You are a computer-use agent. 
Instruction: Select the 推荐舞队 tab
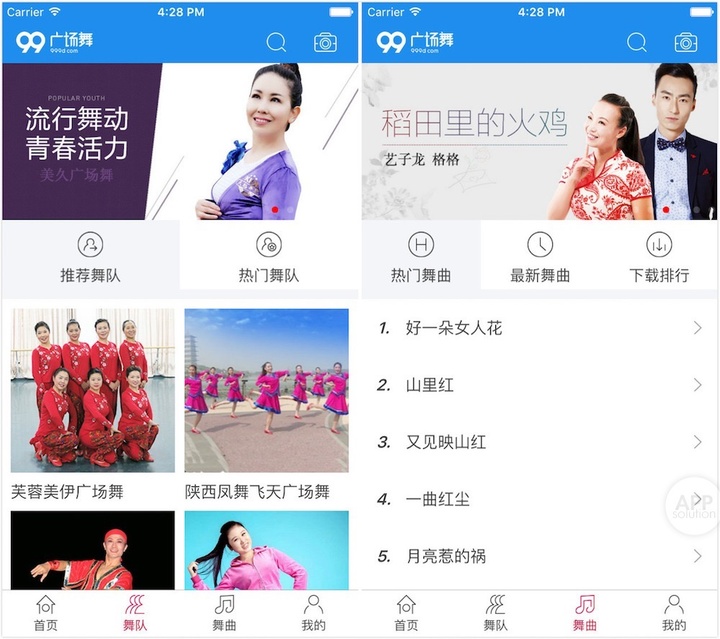pyautogui.click(x=90, y=257)
